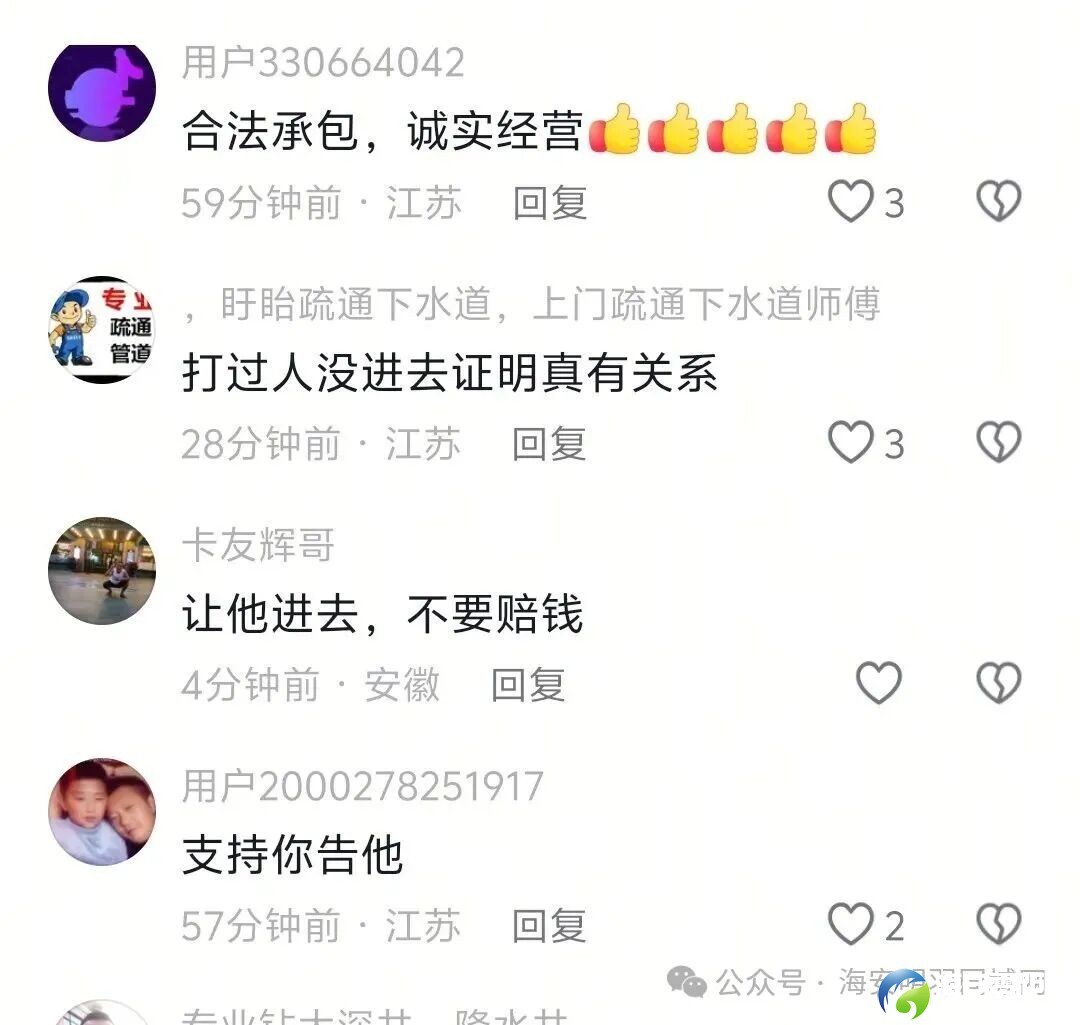Like 卡友辉哥's comment
The image size is (1080, 1025).
[x=879, y=684]
